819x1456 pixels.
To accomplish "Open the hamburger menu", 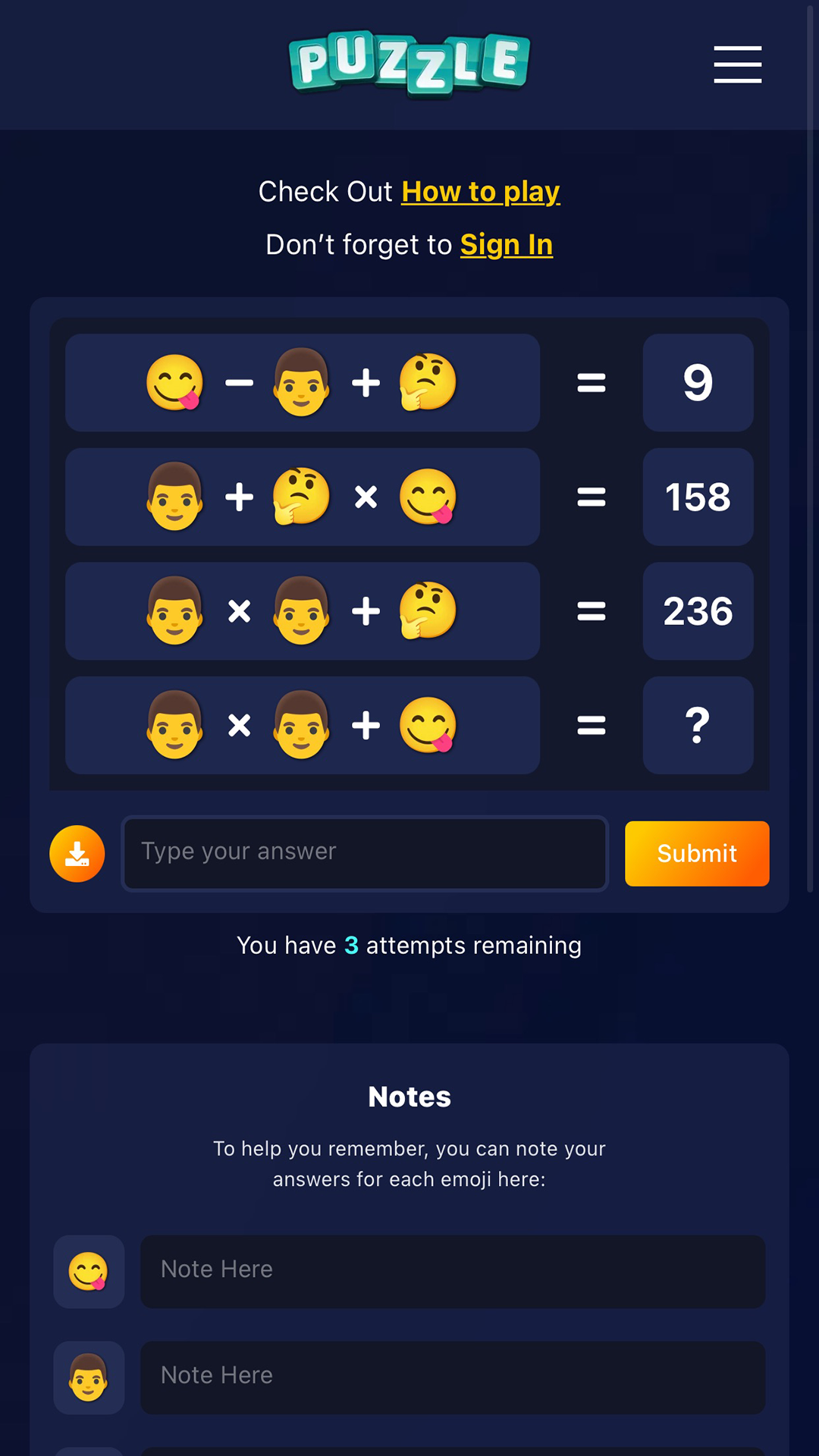I will pos(737,64).
